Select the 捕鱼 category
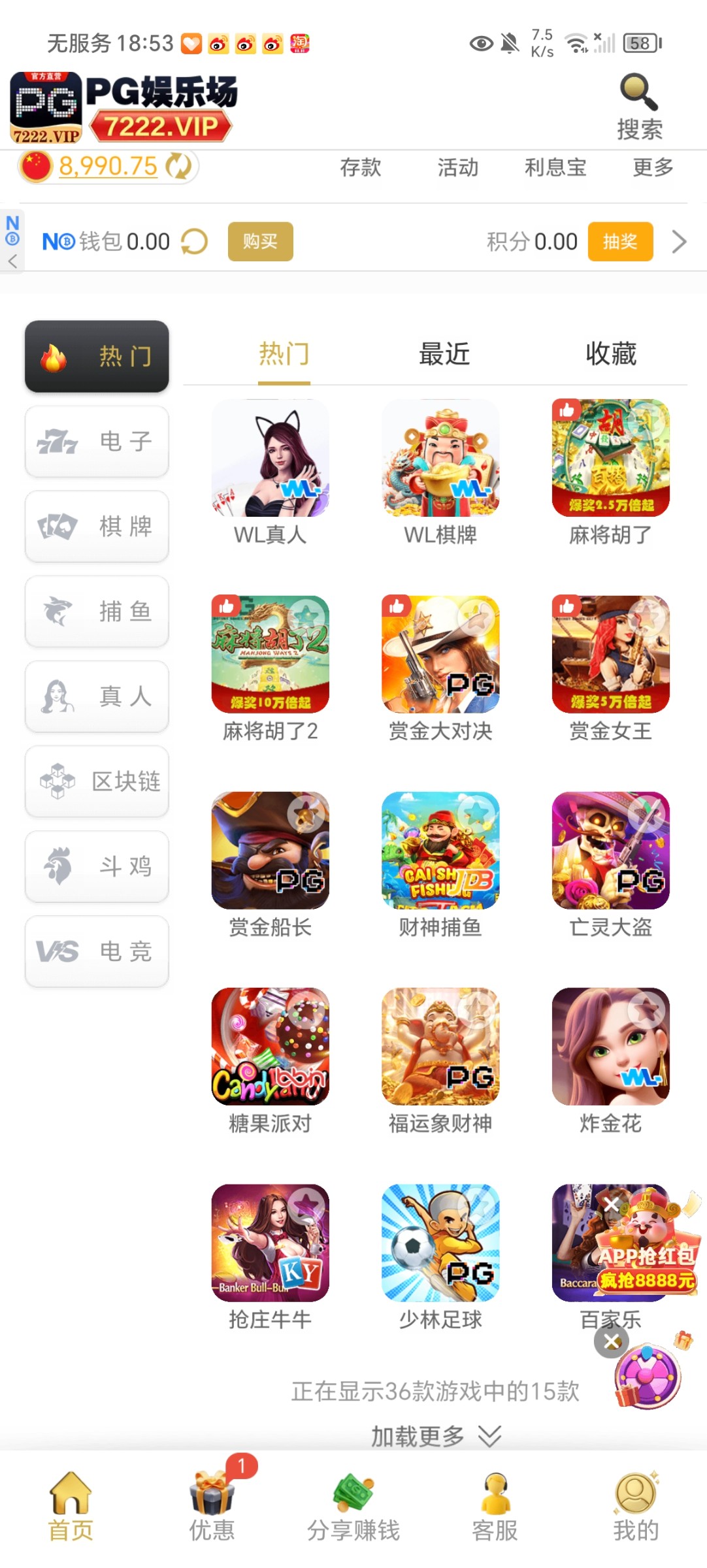707x1568 pixels. (x=97, y=612)
